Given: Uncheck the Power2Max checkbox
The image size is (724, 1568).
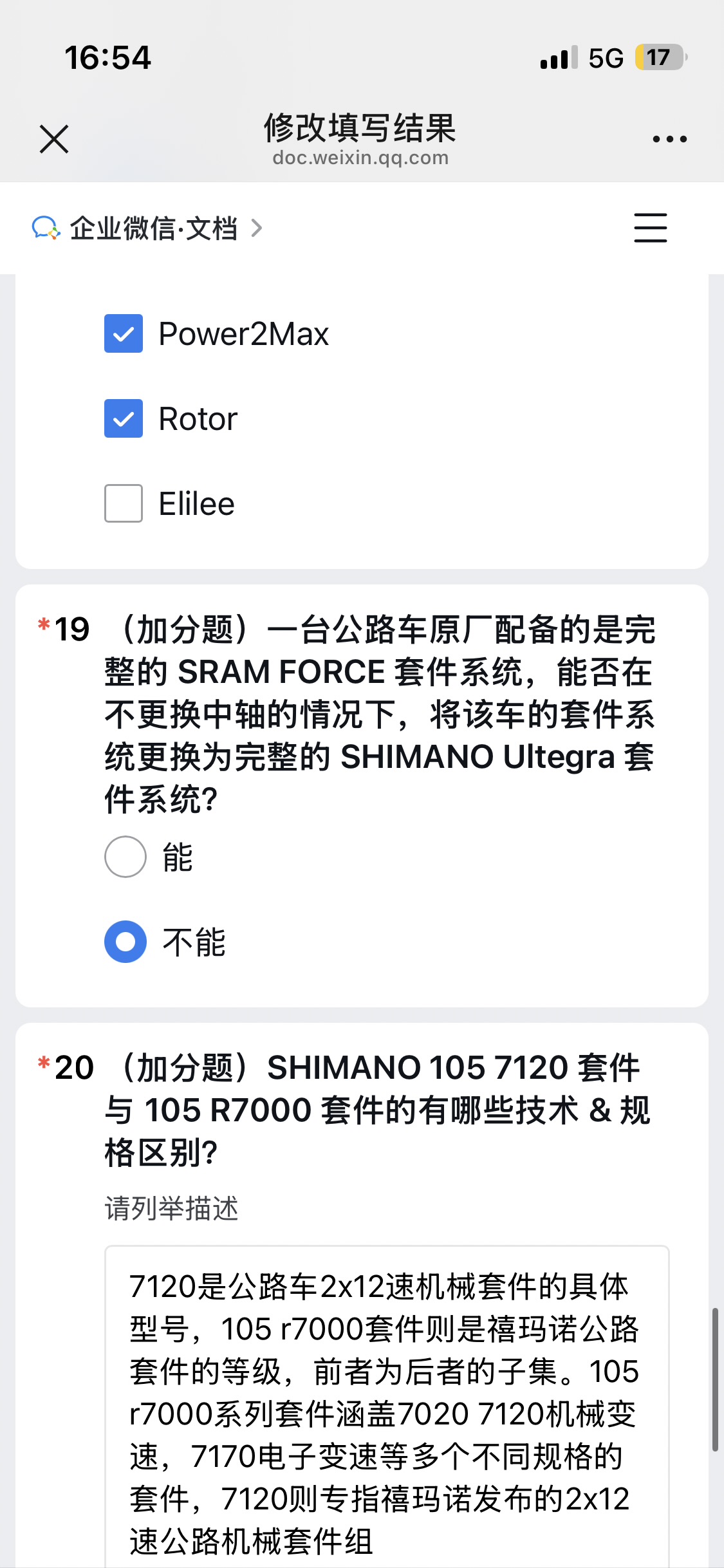Looking at the screenshot, I should pos(124,333).
